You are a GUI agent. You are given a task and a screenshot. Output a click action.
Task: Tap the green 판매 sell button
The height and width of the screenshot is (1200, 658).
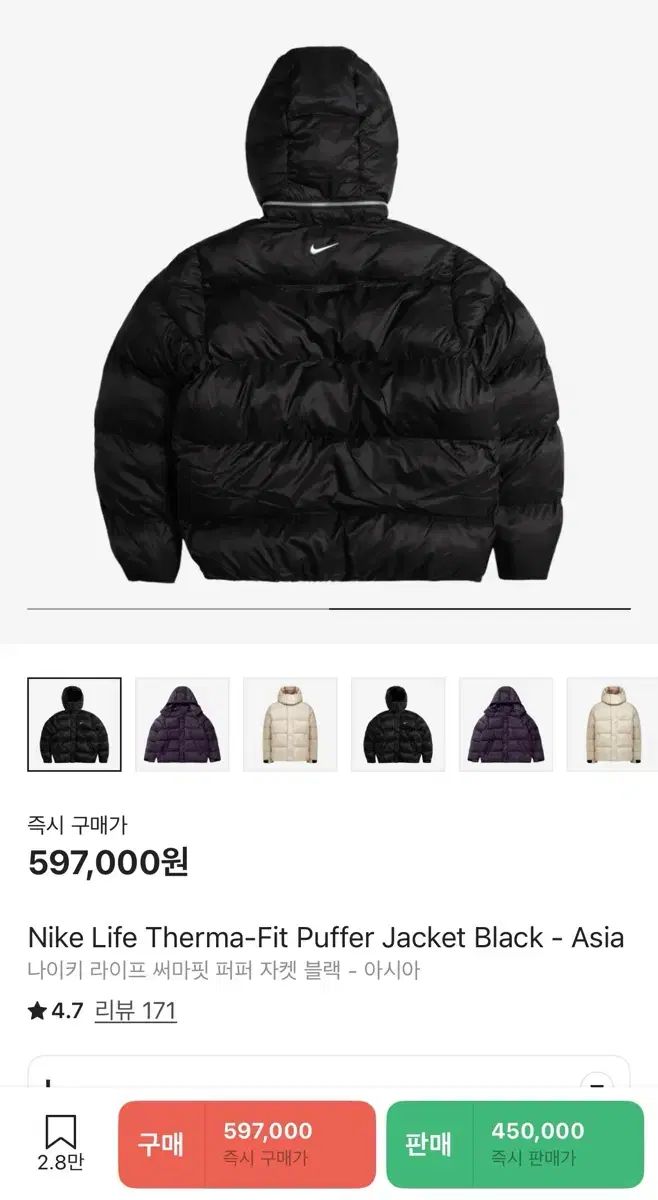[x=514, y=1143]
